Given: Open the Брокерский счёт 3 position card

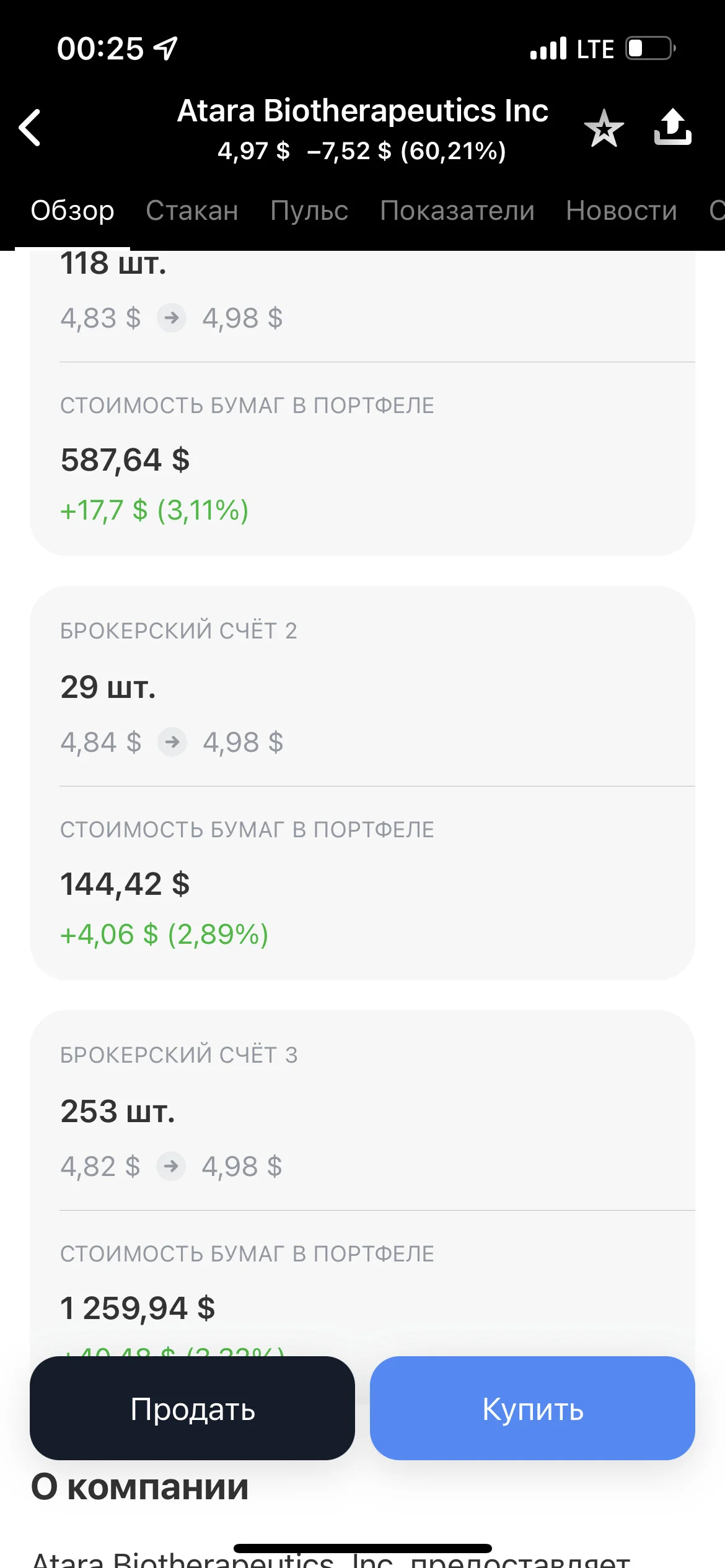Looking at the screenshot, I should click(x=362, y=1183).
